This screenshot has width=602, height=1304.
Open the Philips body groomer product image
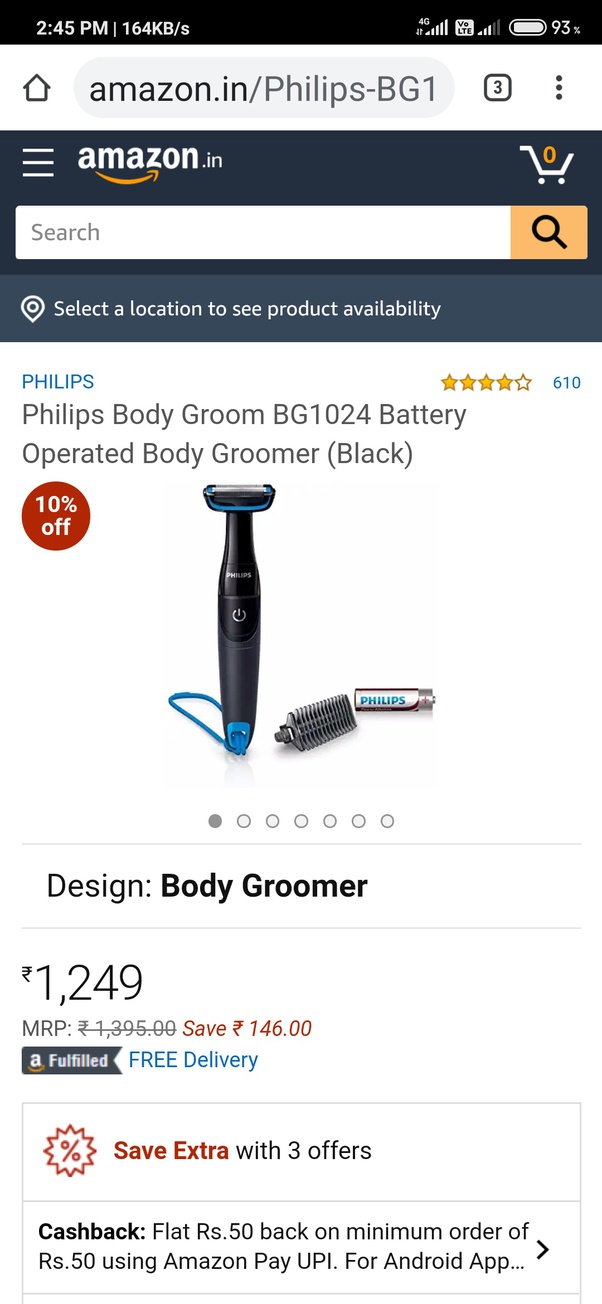coord(301,635)
